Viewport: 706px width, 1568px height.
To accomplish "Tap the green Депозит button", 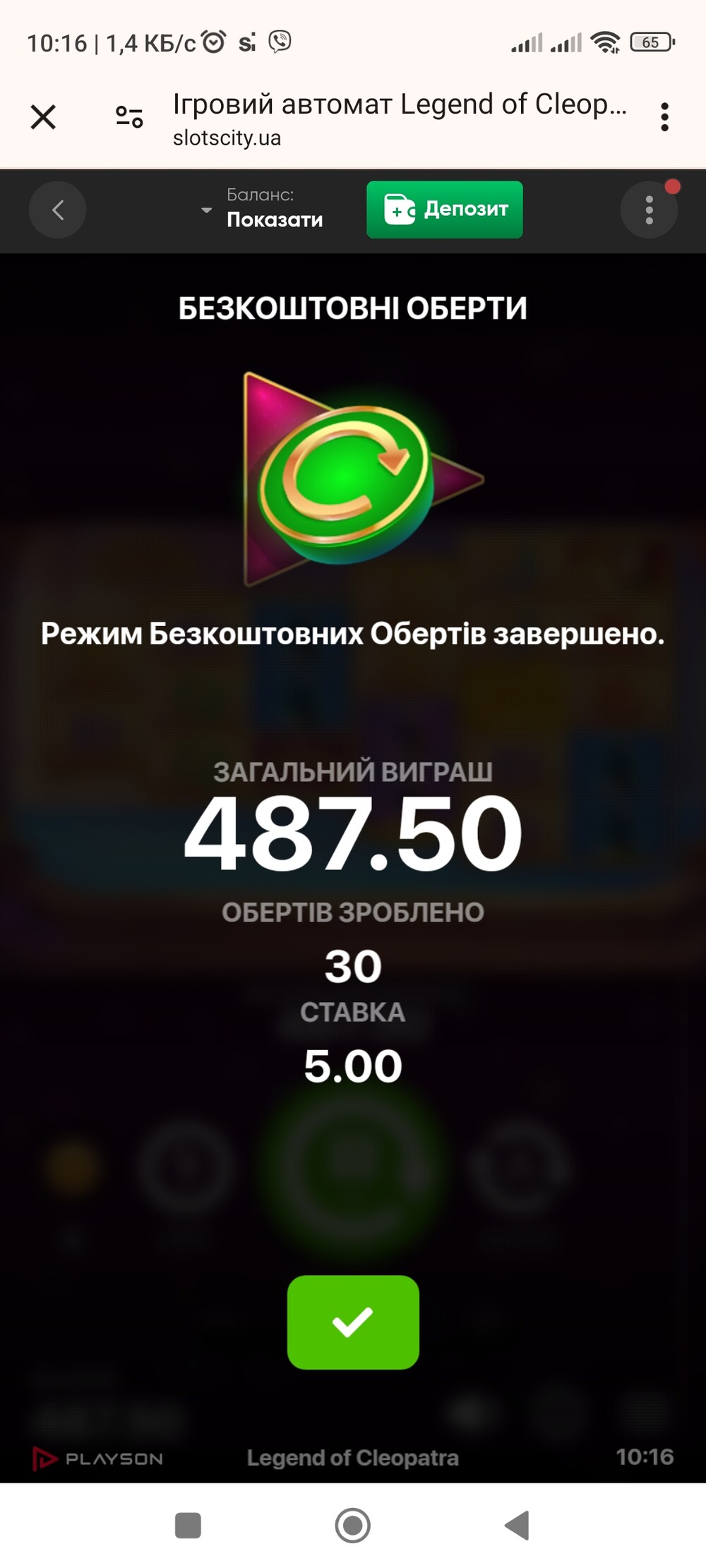I will click(445, 210).
